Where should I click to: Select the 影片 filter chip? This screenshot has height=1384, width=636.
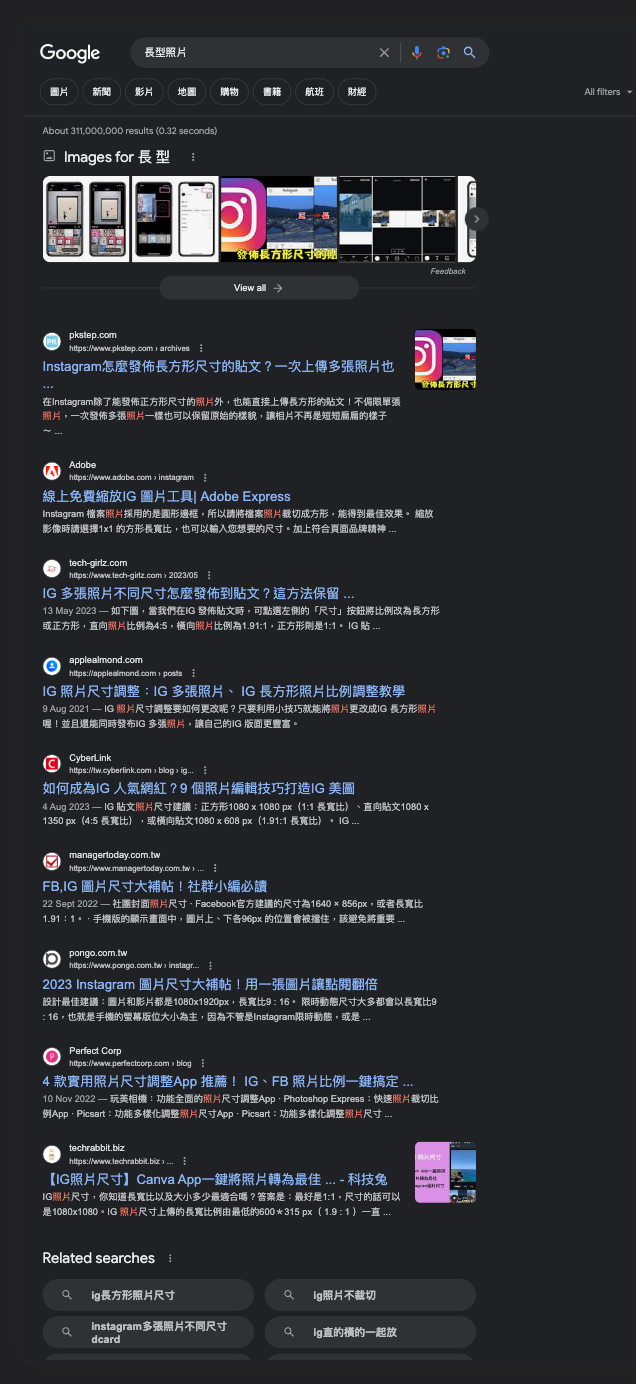[144, 92]
